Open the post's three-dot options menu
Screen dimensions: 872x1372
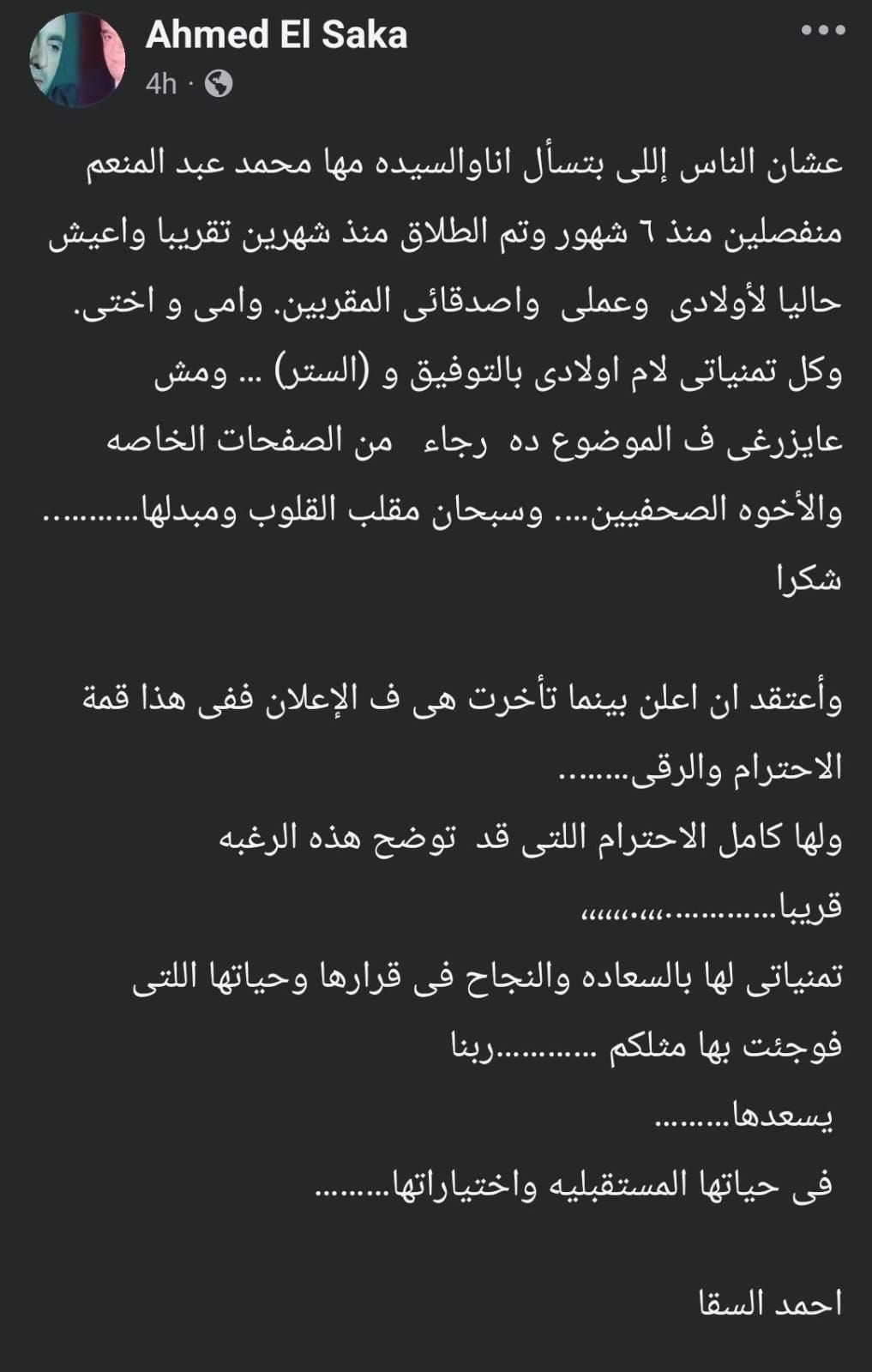pos(822,31)
